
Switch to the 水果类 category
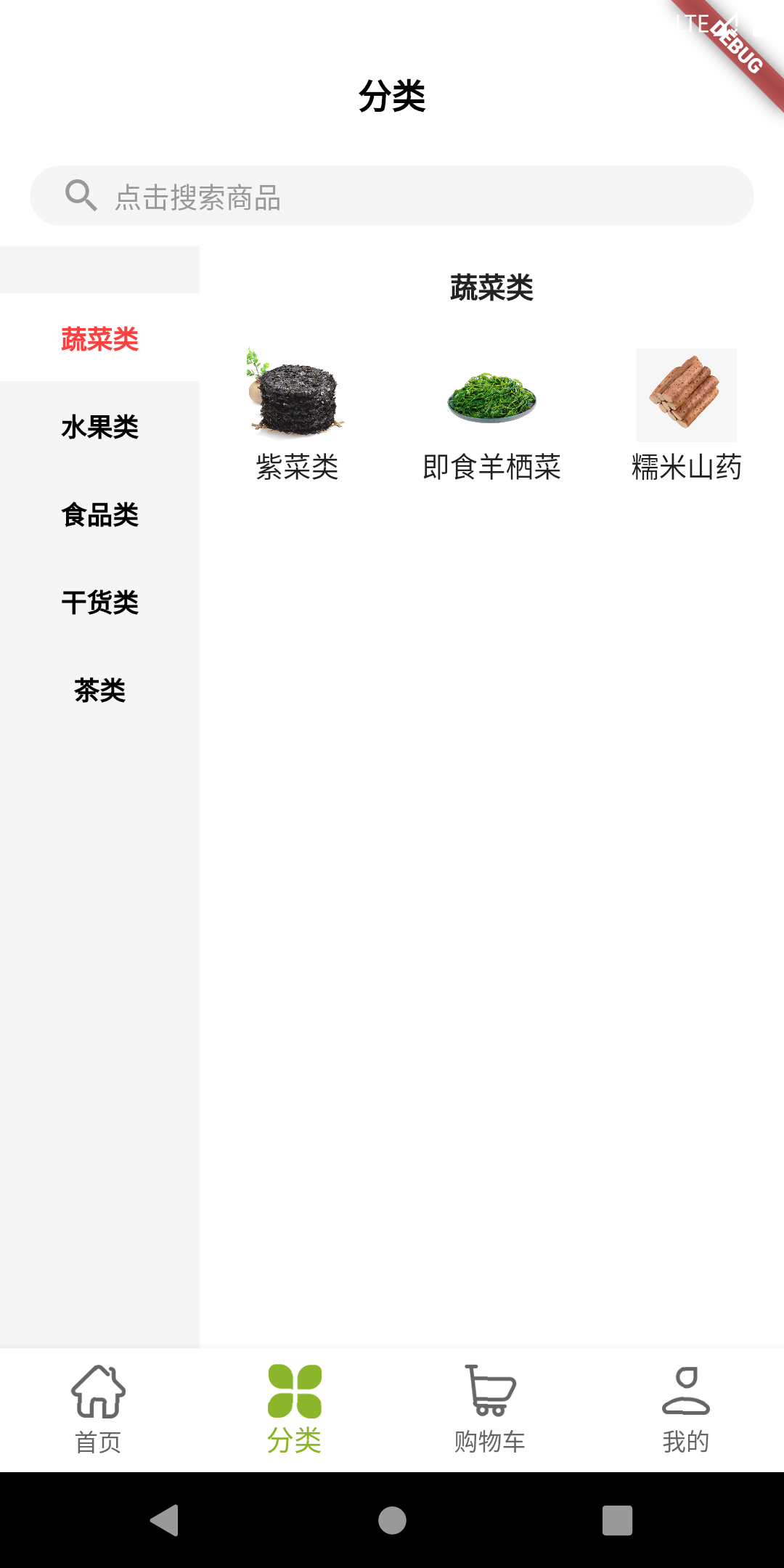99,427
